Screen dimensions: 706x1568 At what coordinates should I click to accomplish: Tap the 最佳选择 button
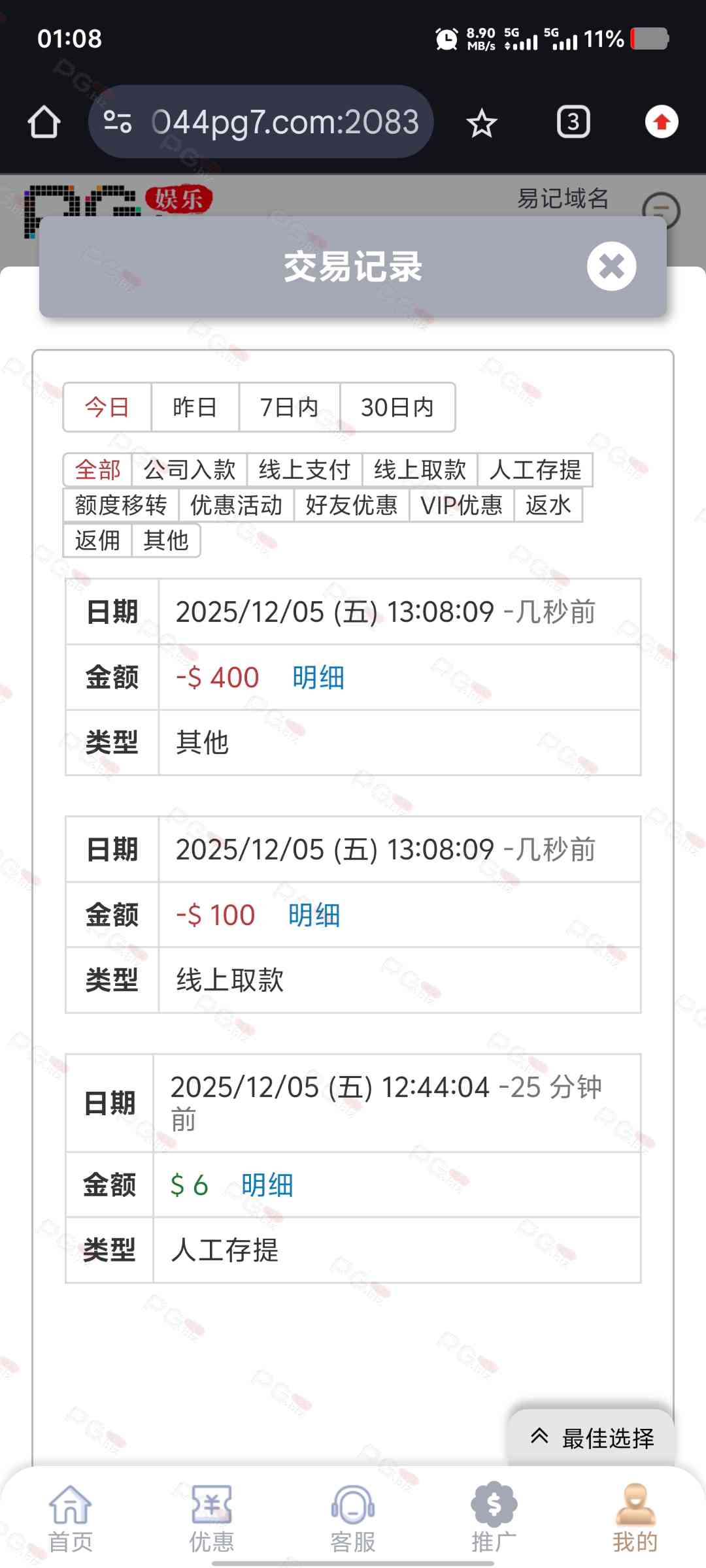pos(592,1438)
